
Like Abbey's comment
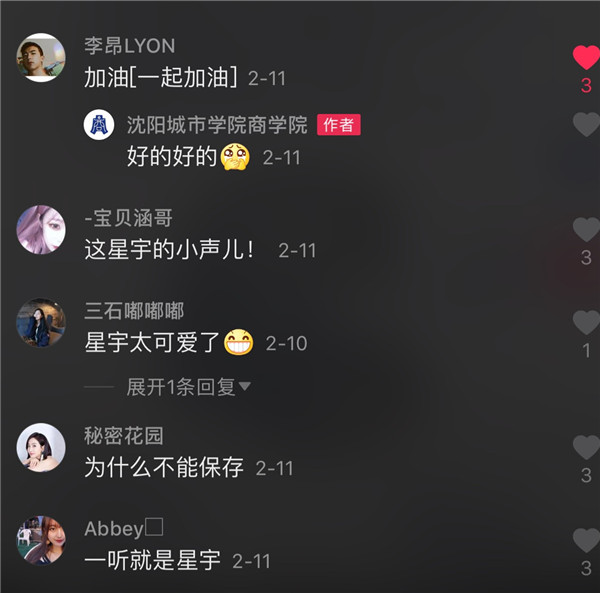pos(586,541)
